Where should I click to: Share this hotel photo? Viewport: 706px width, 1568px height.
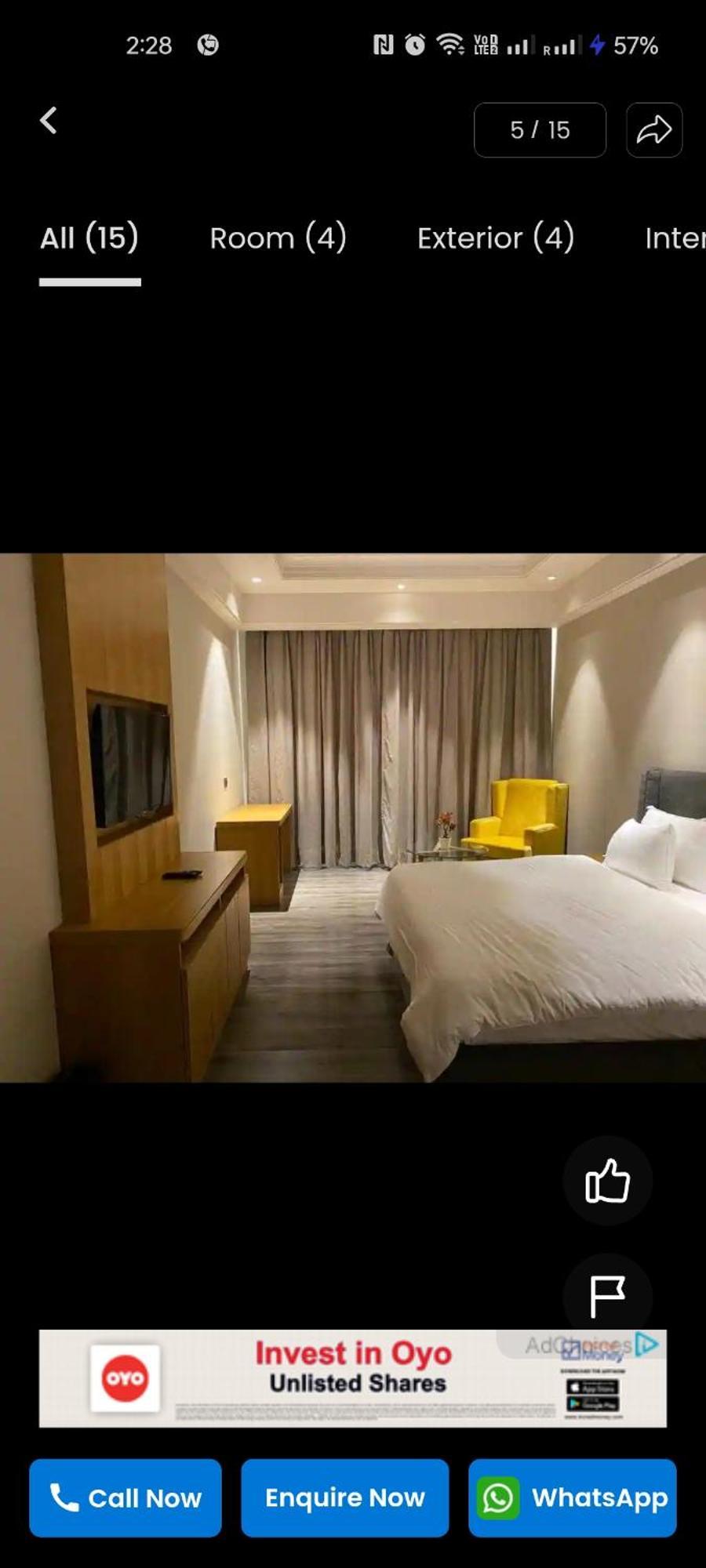(x=653, y=130)
